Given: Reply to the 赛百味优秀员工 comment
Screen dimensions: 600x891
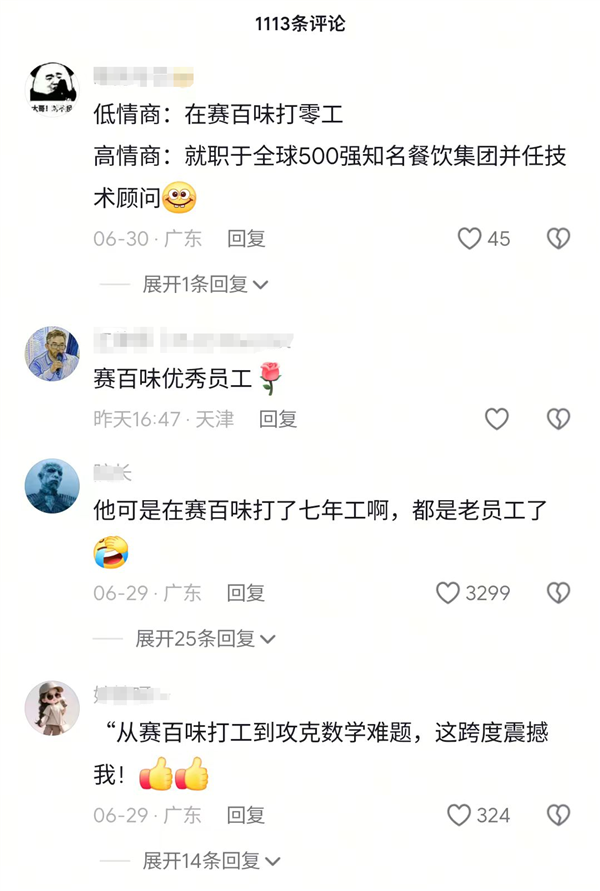Looking at the screenshot, I should click(278, 419).
